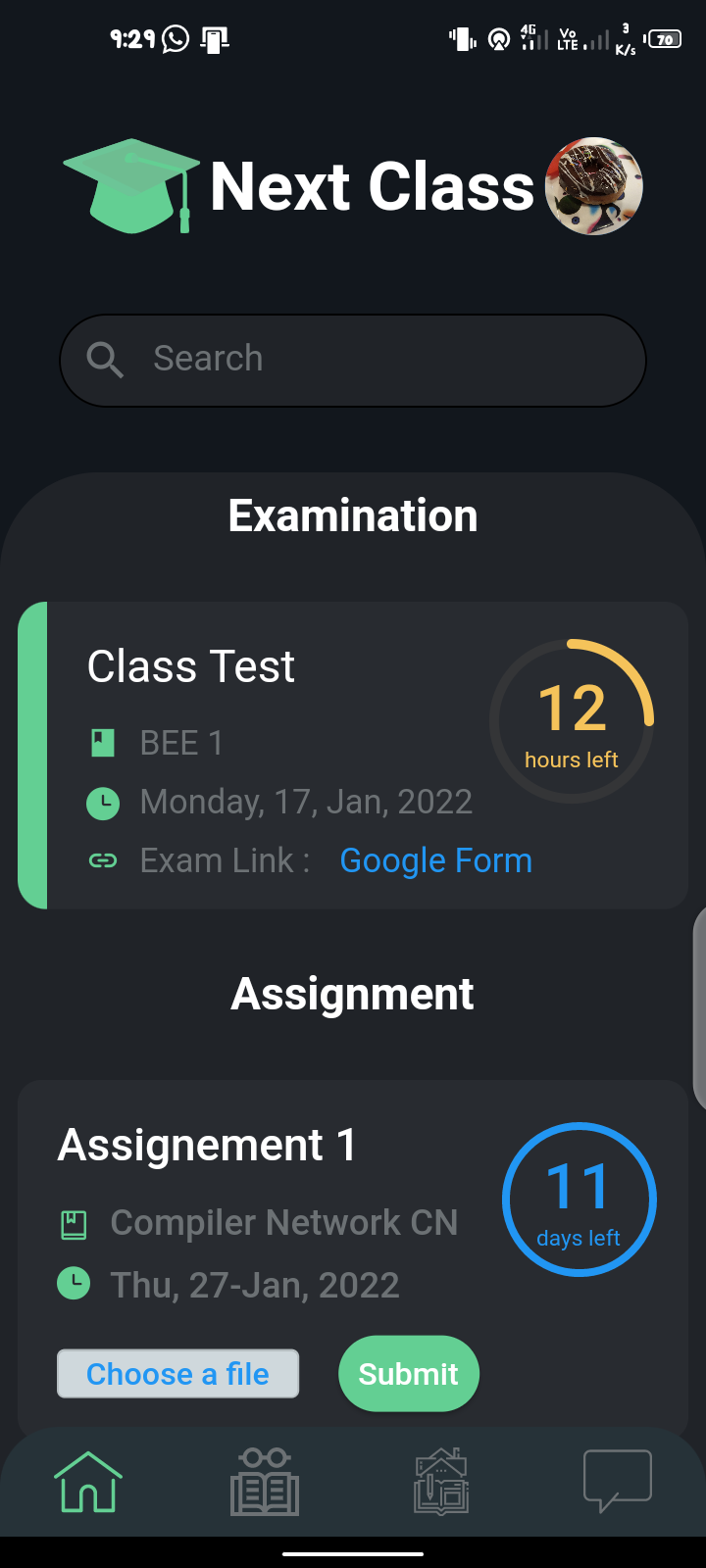Go to the home tab
The width and height of the screenshot is (706, 1568).
88,1482
